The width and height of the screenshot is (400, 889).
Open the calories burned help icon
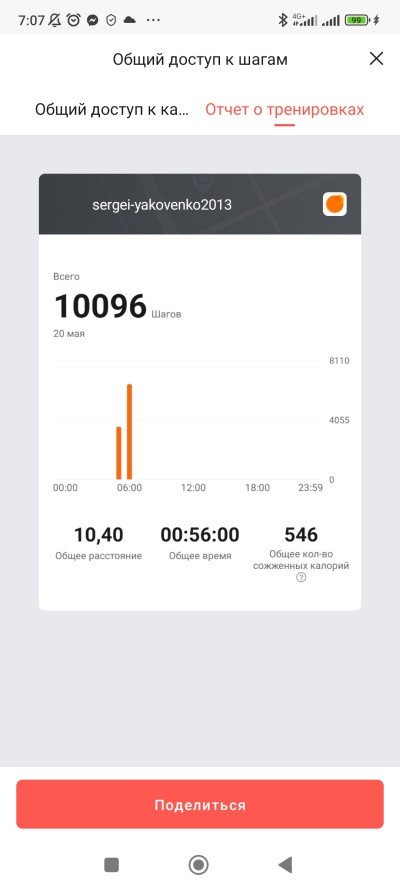pyautogui.click(x=301, y=578)
